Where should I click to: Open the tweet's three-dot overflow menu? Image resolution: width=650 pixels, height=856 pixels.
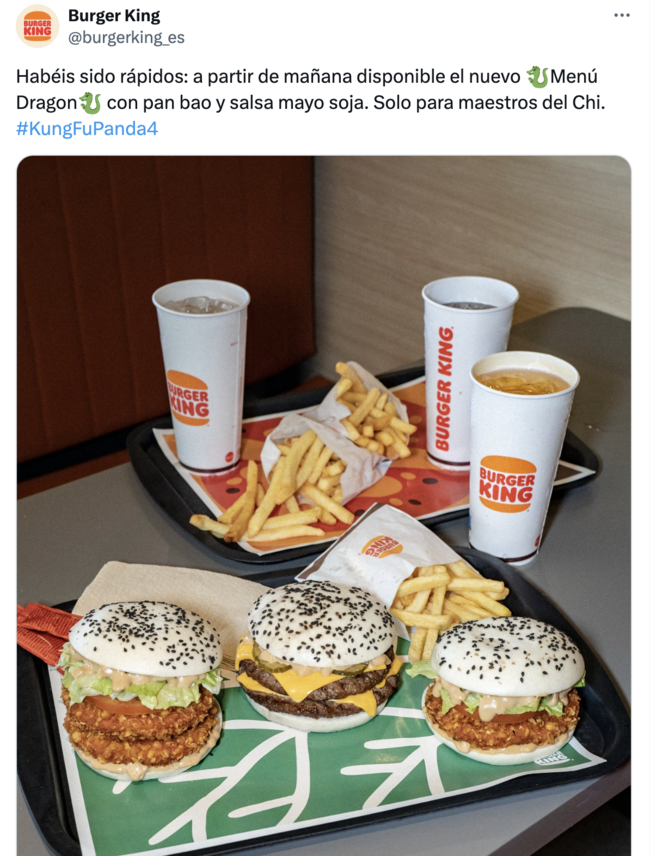622,16
